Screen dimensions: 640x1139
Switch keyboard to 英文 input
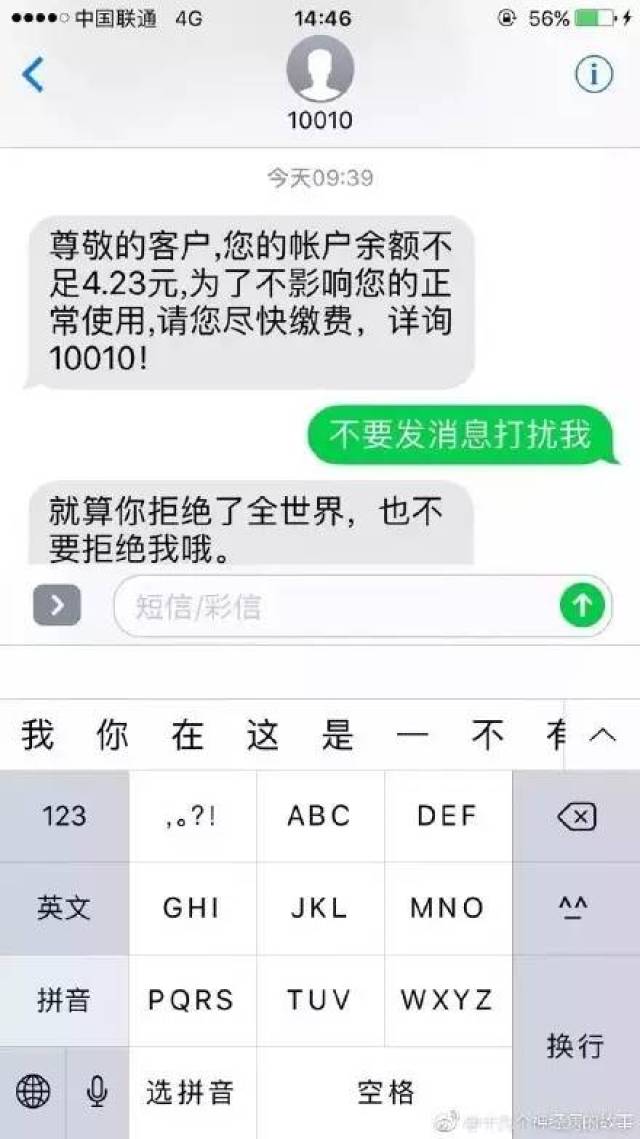(x=64, y=908)
